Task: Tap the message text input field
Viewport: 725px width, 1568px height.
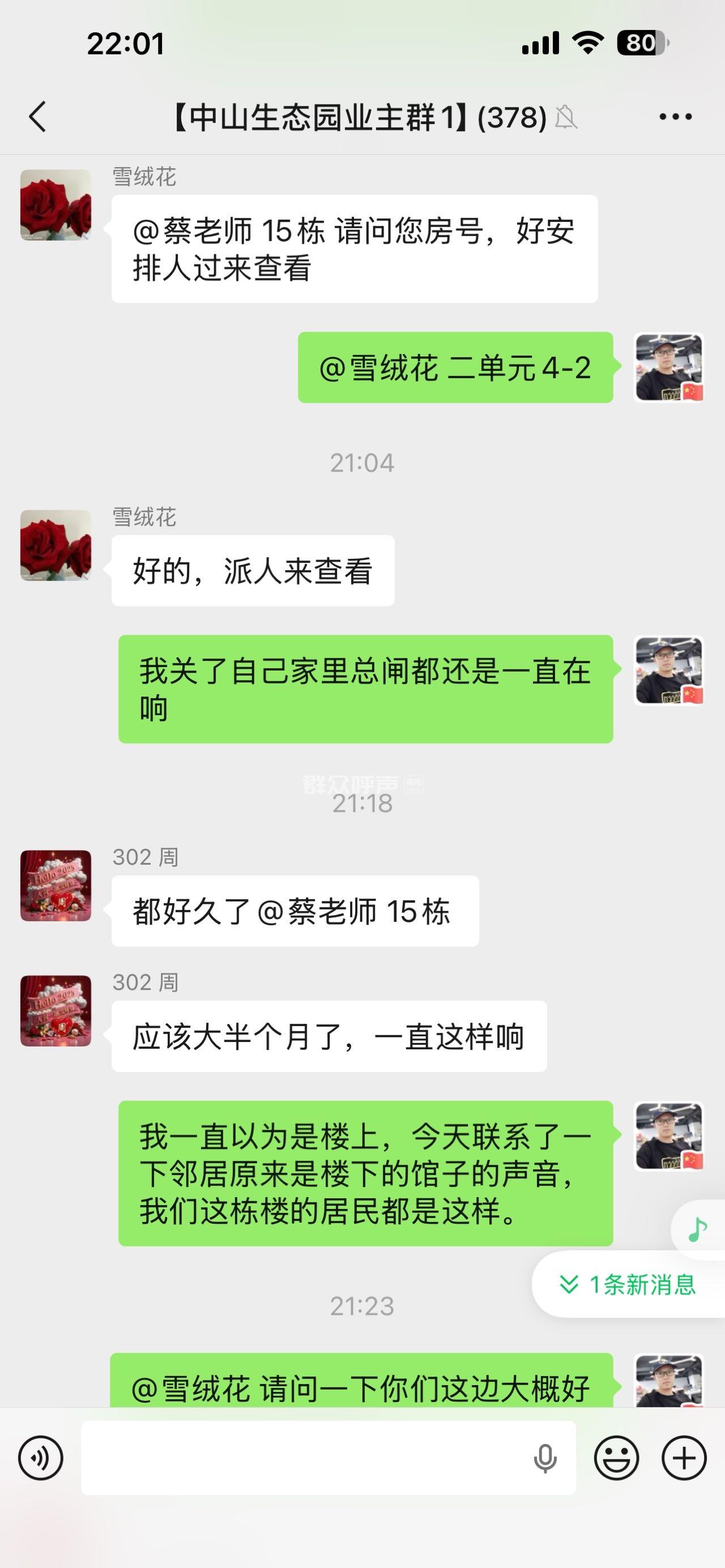Action: tap(304, 1458)
